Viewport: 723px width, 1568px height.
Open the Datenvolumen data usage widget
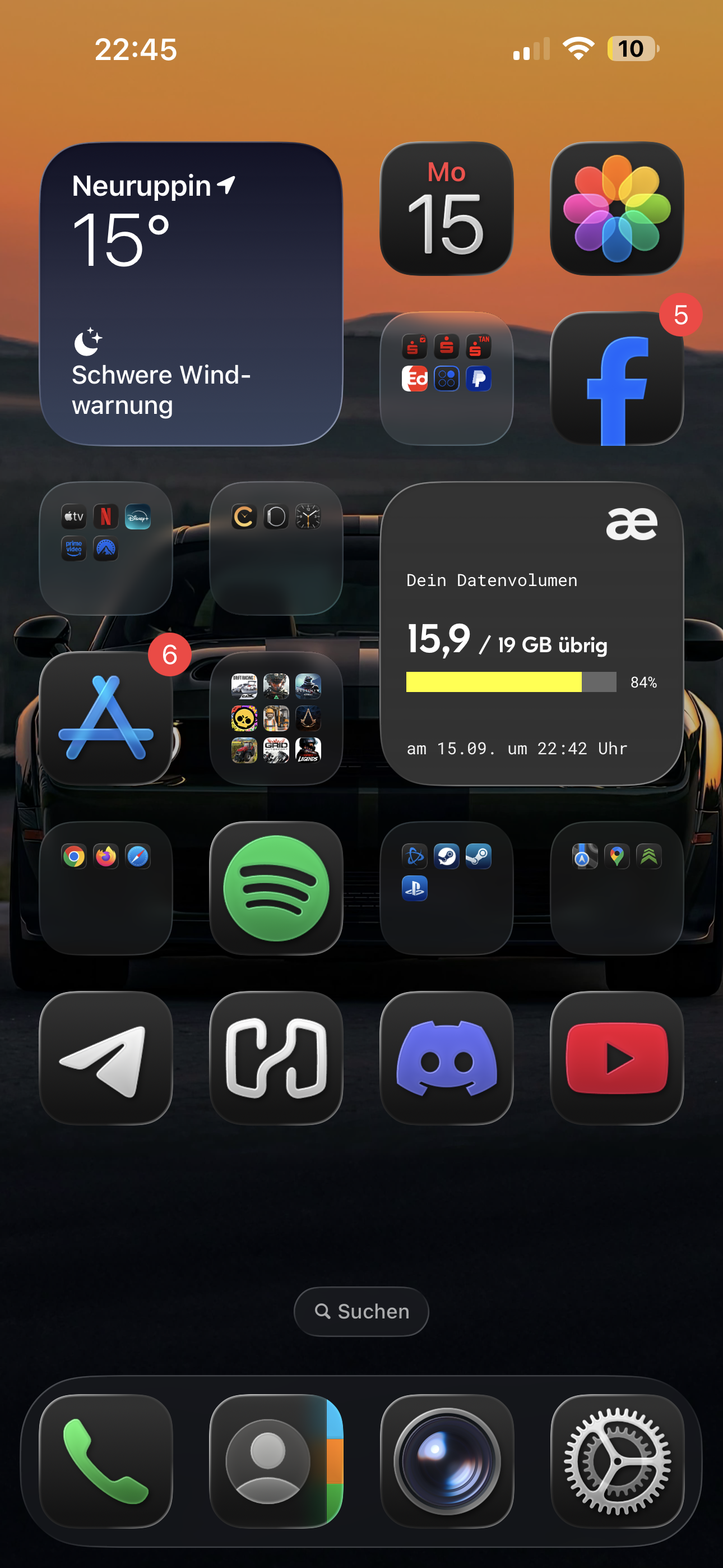[x=531, y=633]
